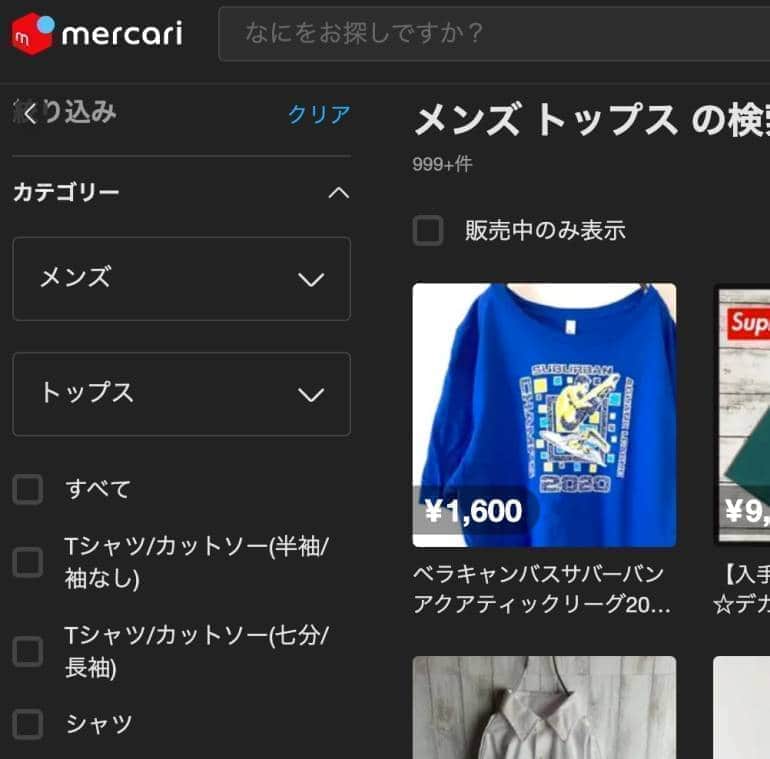Check the シャツ checkbox
770x759 pixels.
pos(28,724)
